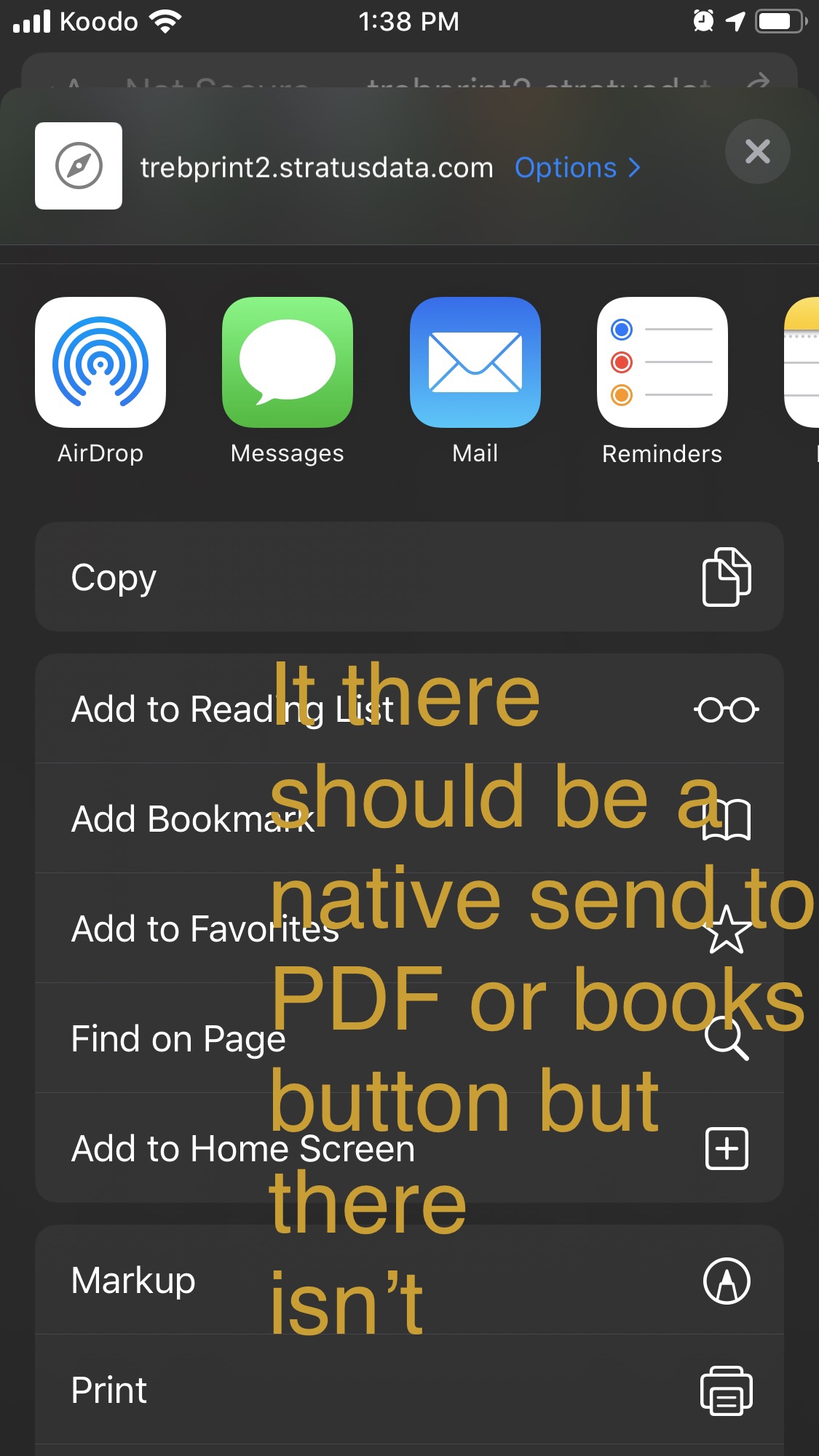
Task: Open share Options link
Action: [x=577, y=168]
